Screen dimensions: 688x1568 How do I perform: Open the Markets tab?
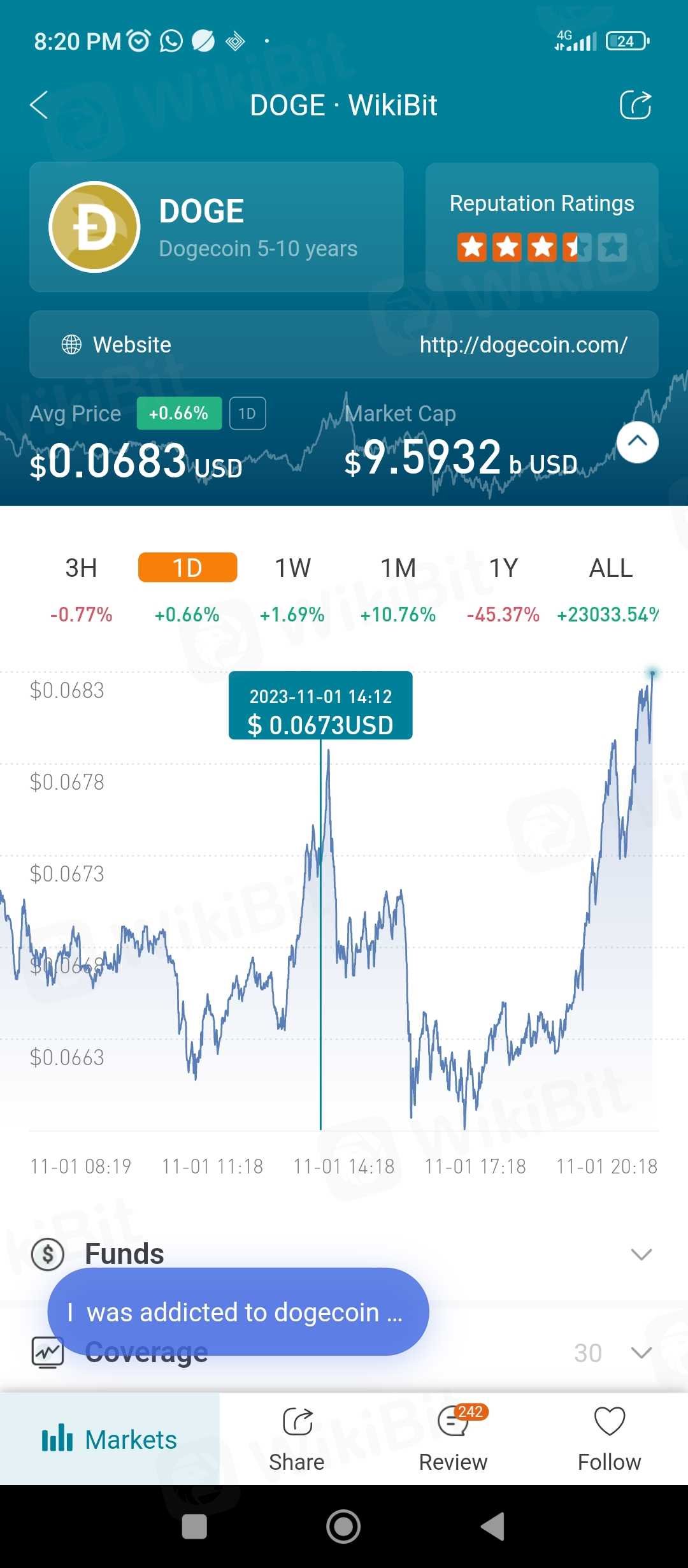click(x=110, y=1439)
